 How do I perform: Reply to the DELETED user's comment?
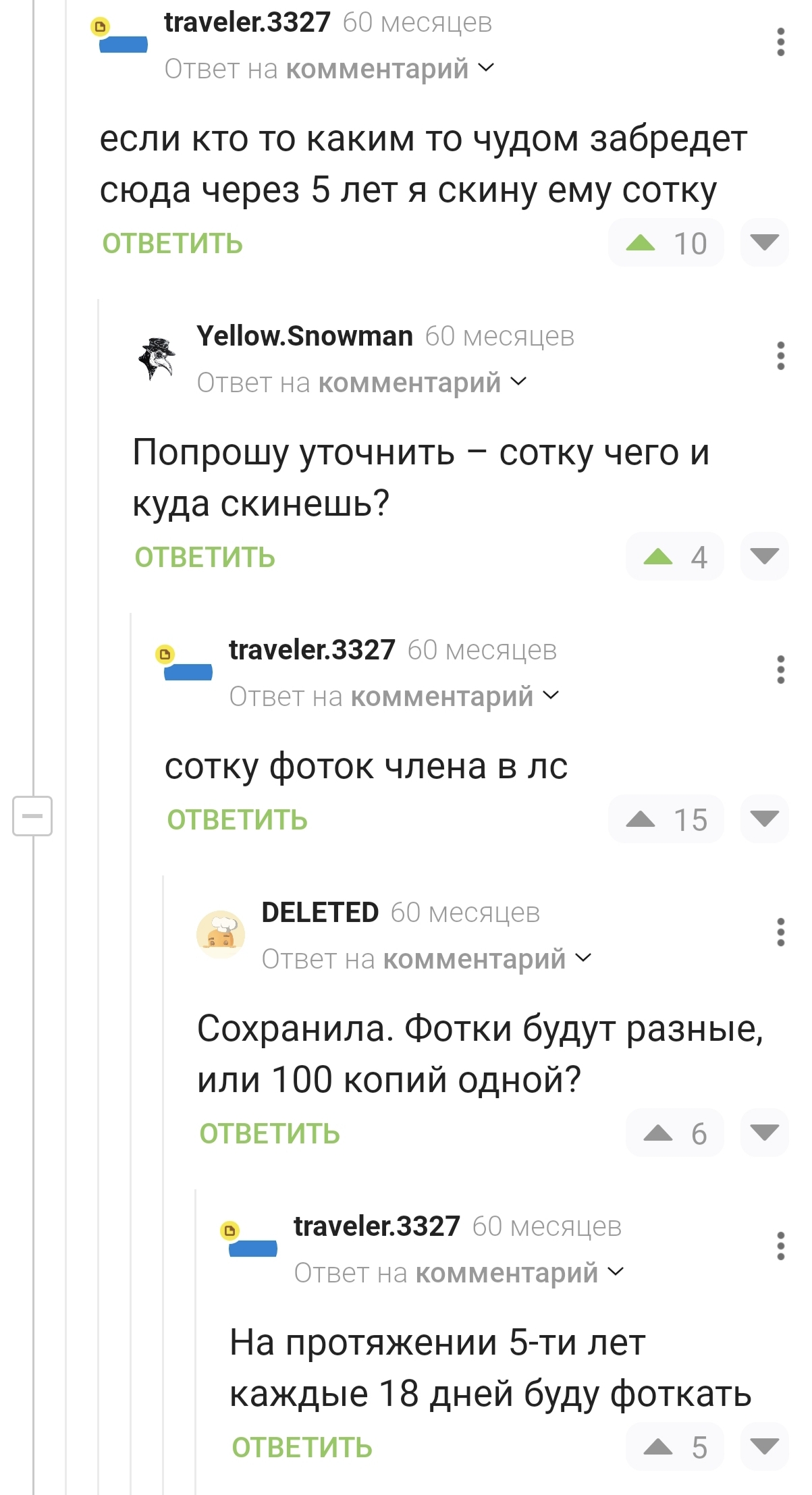(x=269, y=1134)
